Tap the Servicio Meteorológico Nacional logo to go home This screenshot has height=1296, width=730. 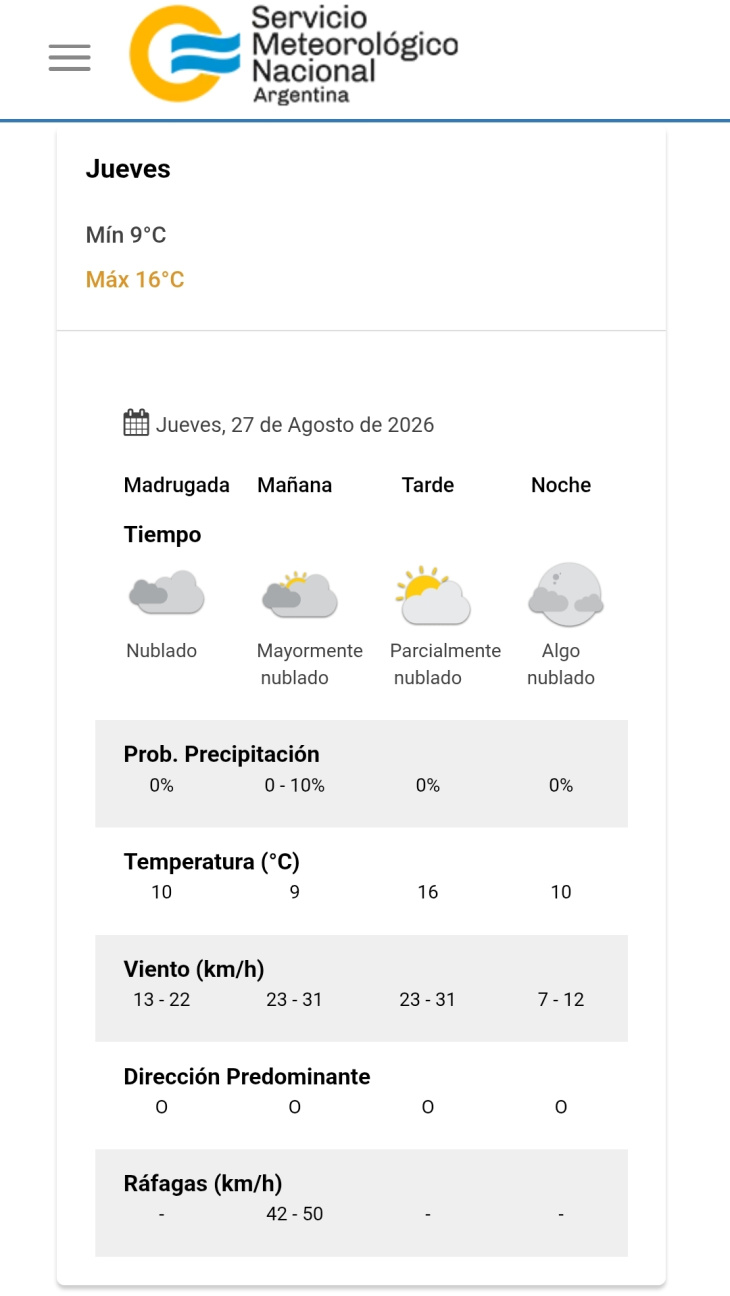(x=294, y=54)
